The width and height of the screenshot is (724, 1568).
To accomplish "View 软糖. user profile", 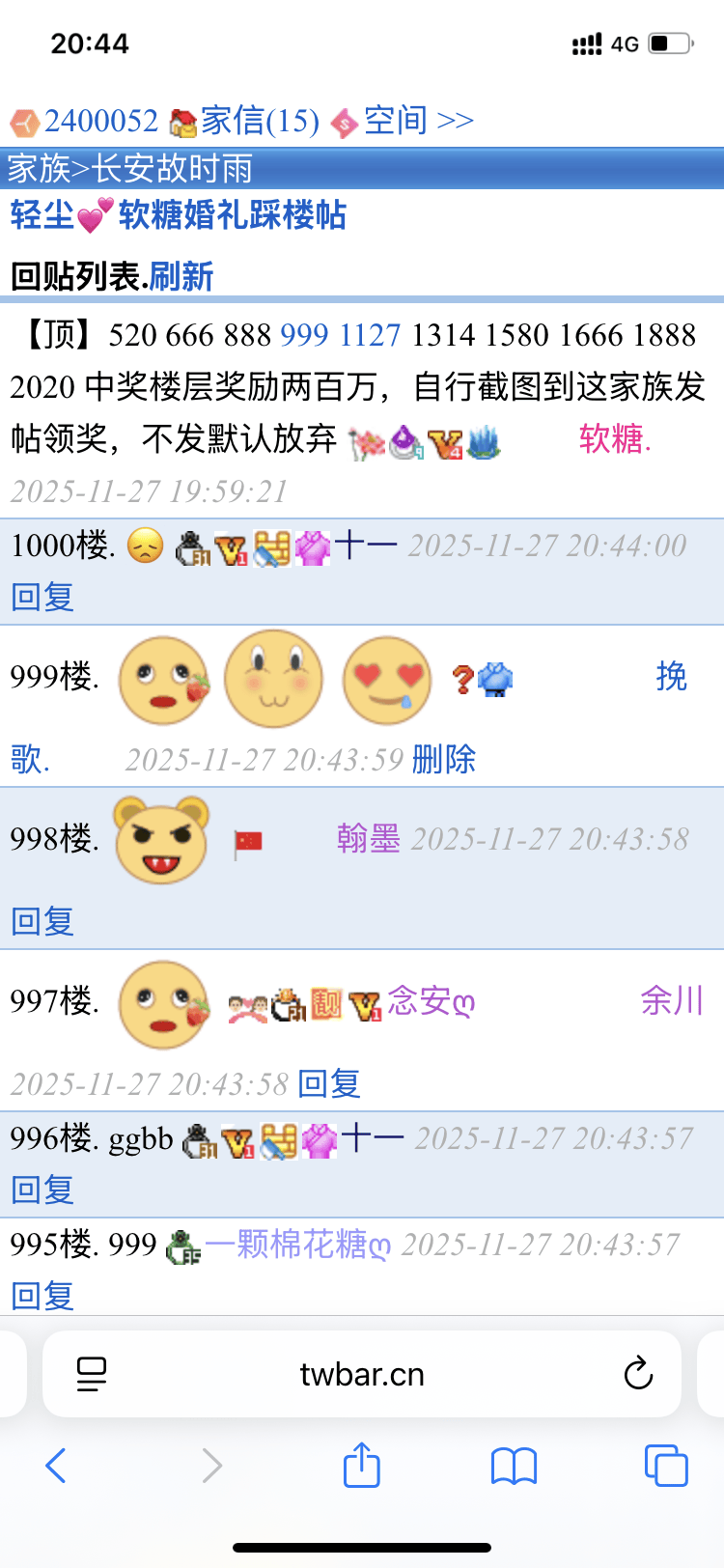I will pos(615,439).
